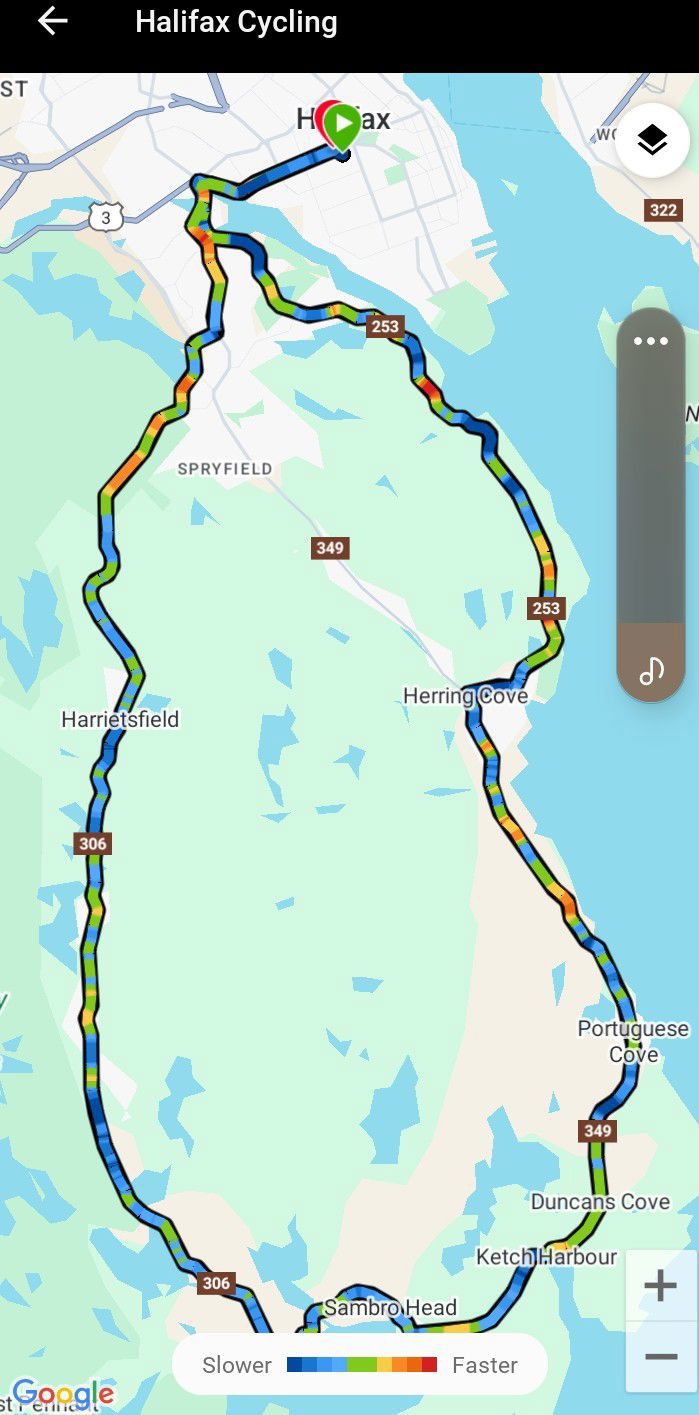This screenshot has width=699, height=1415.
Task: Open the map layers selector
Action: click(x=652, y=141)
